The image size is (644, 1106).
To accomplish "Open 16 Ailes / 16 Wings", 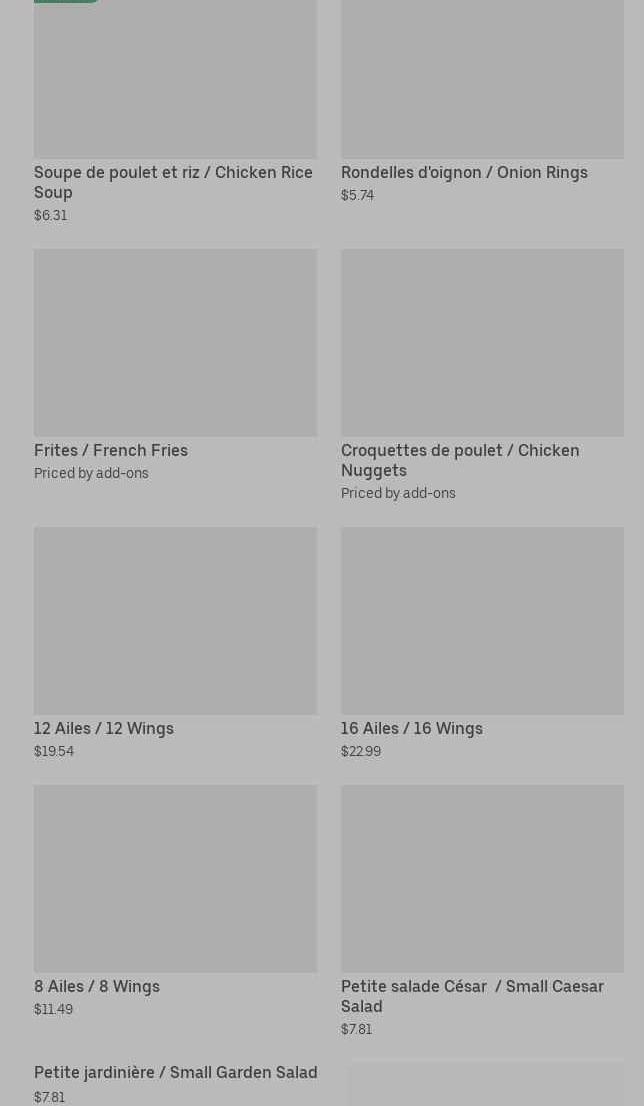I will click(x=412, y=728).
